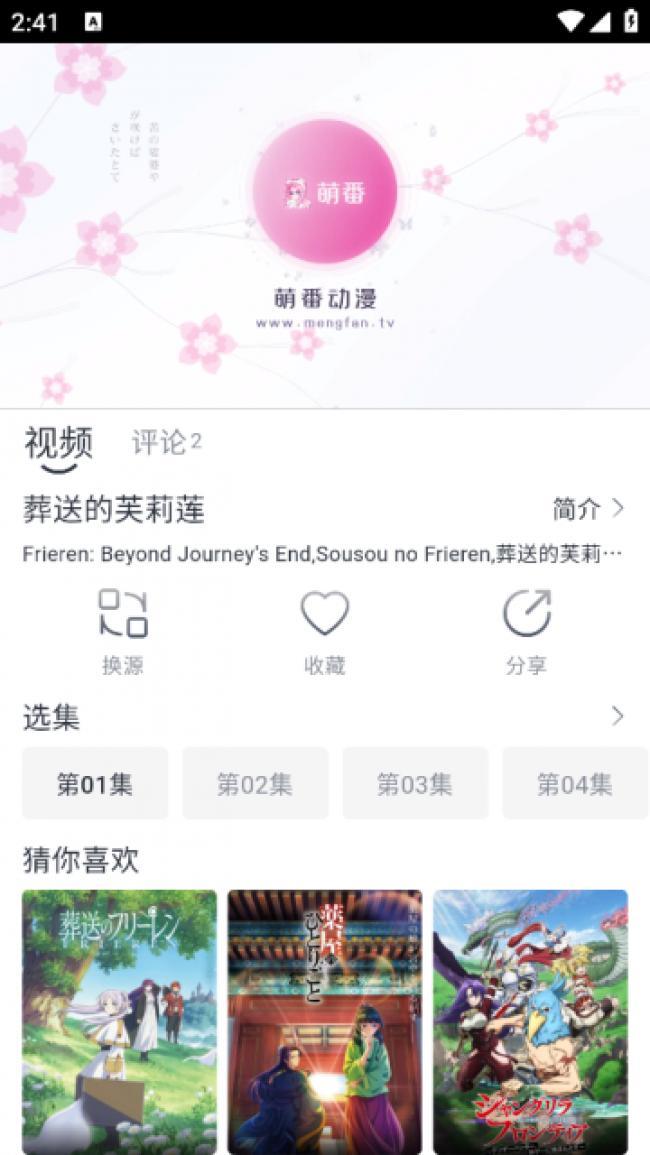This screenshot has height=1155, width=650.
Task: Play episode 第01集
Action: tap(95, 784)
